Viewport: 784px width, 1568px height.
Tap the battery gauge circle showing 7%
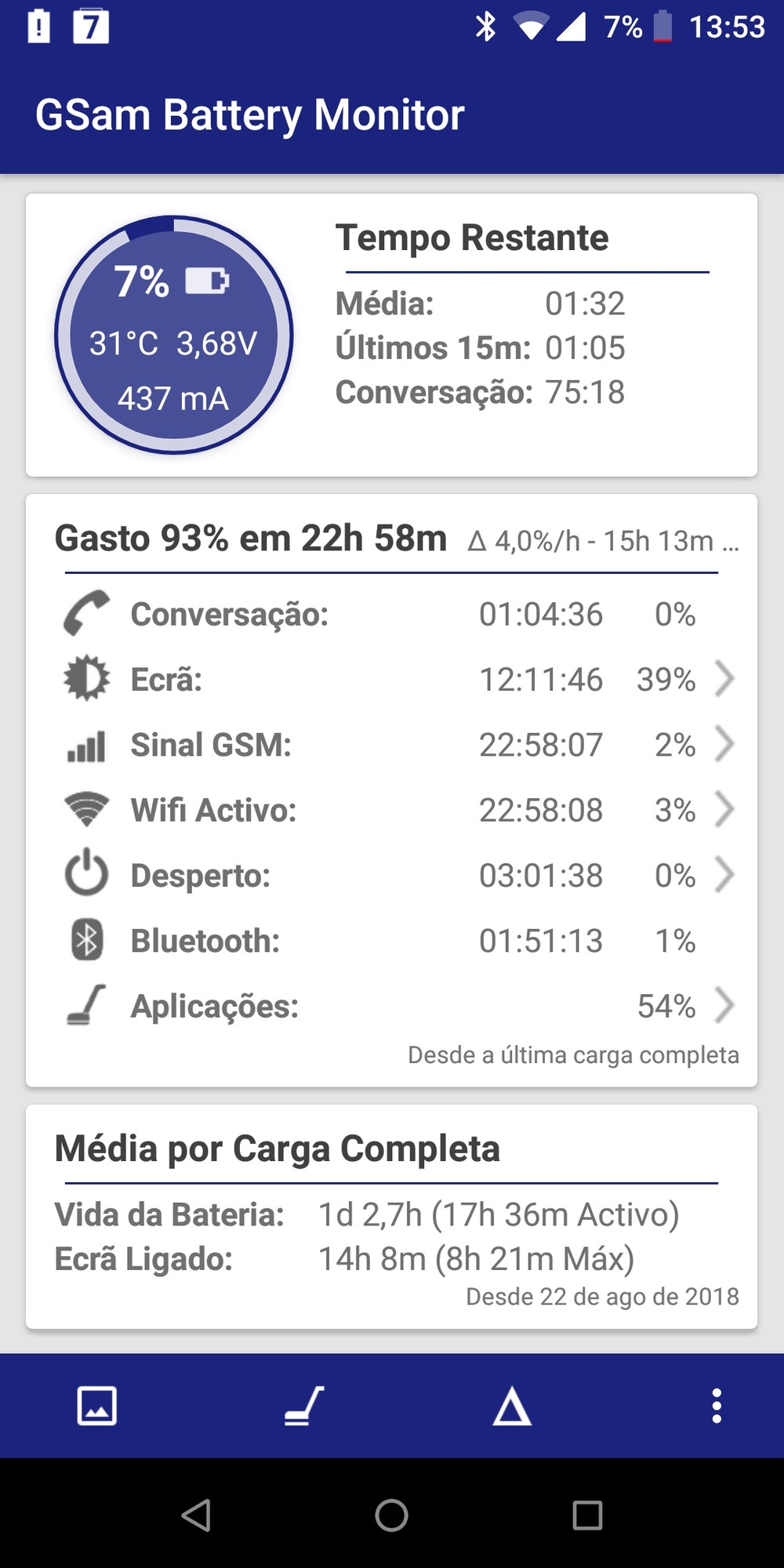point(173,335)
